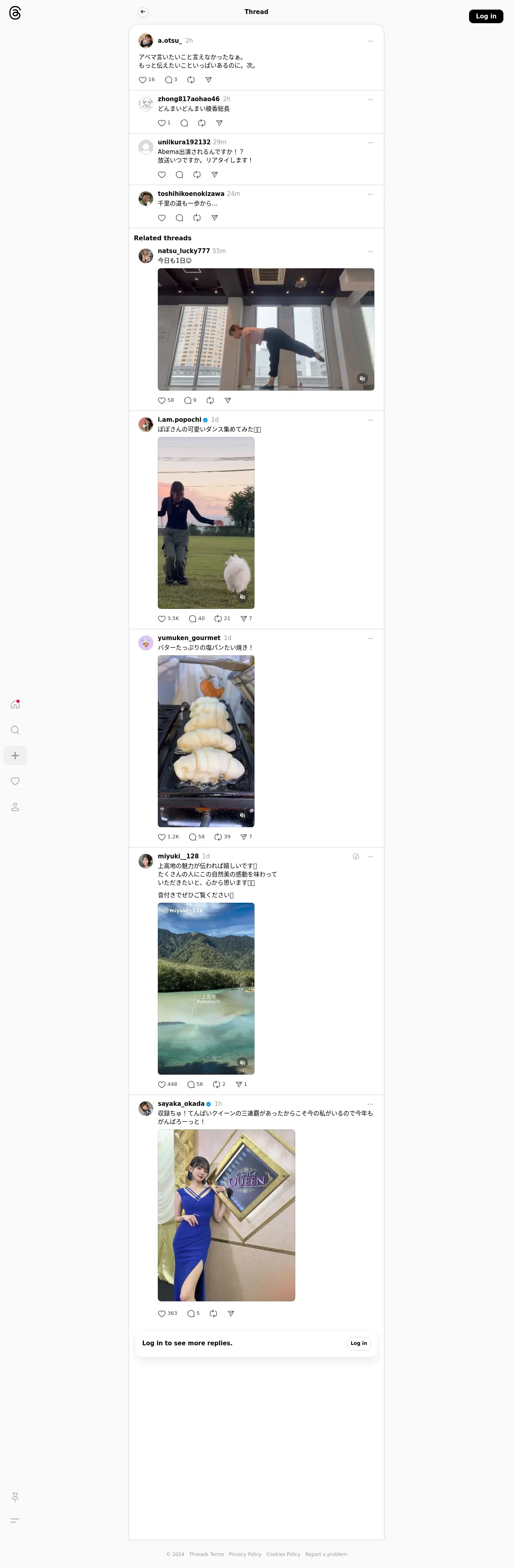This screenshot has width=513, height=1568.
Task: Like a.otsu_'s original post
Action: [x=142, y=80]
